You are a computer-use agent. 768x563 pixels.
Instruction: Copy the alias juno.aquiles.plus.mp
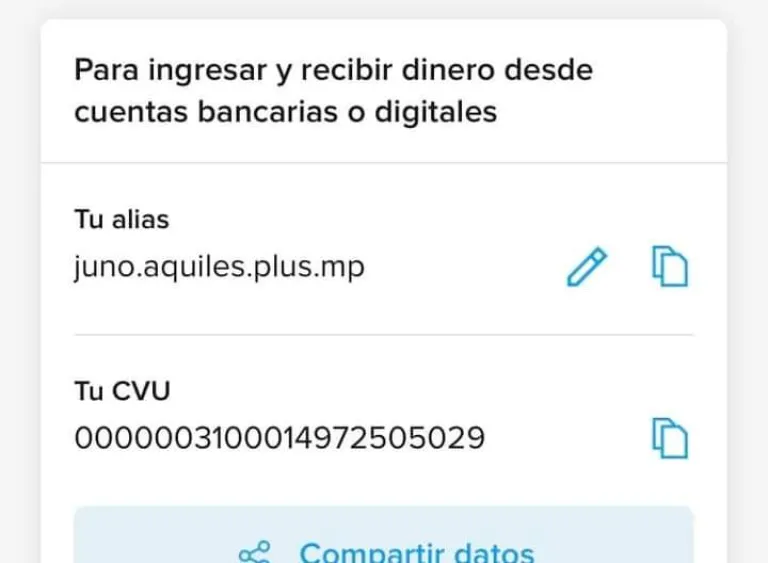pos(670,267)
